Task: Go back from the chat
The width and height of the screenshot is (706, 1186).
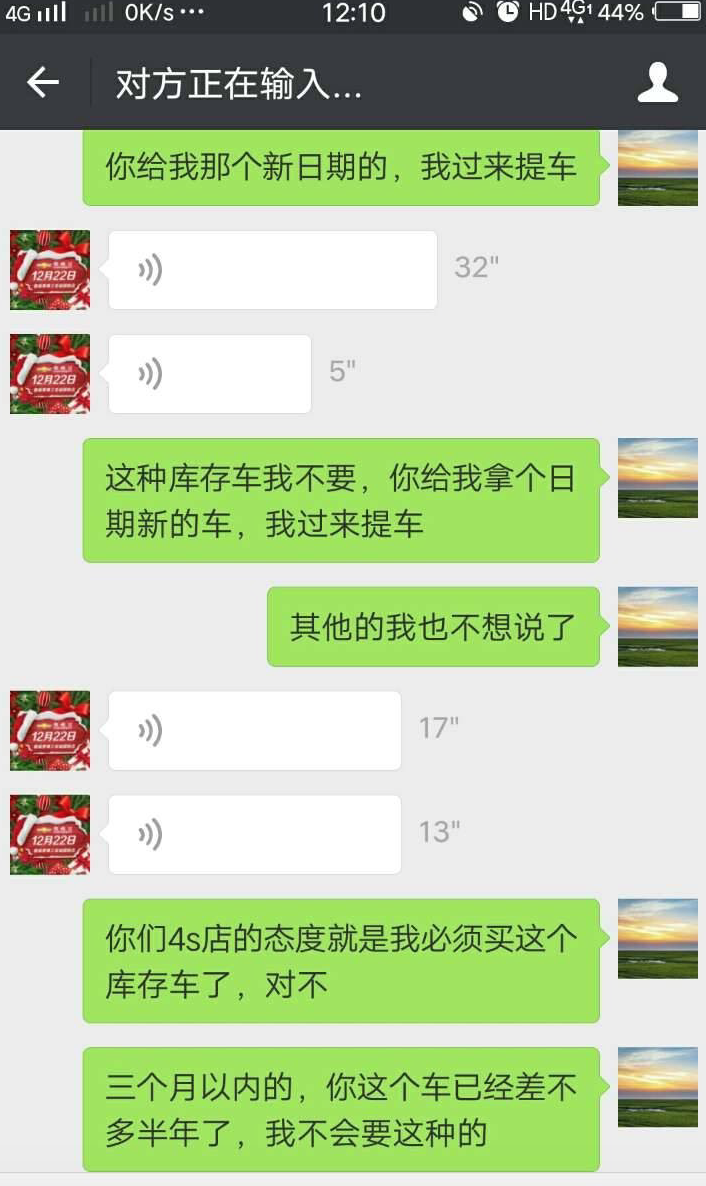Action: [x=43, y=84]
